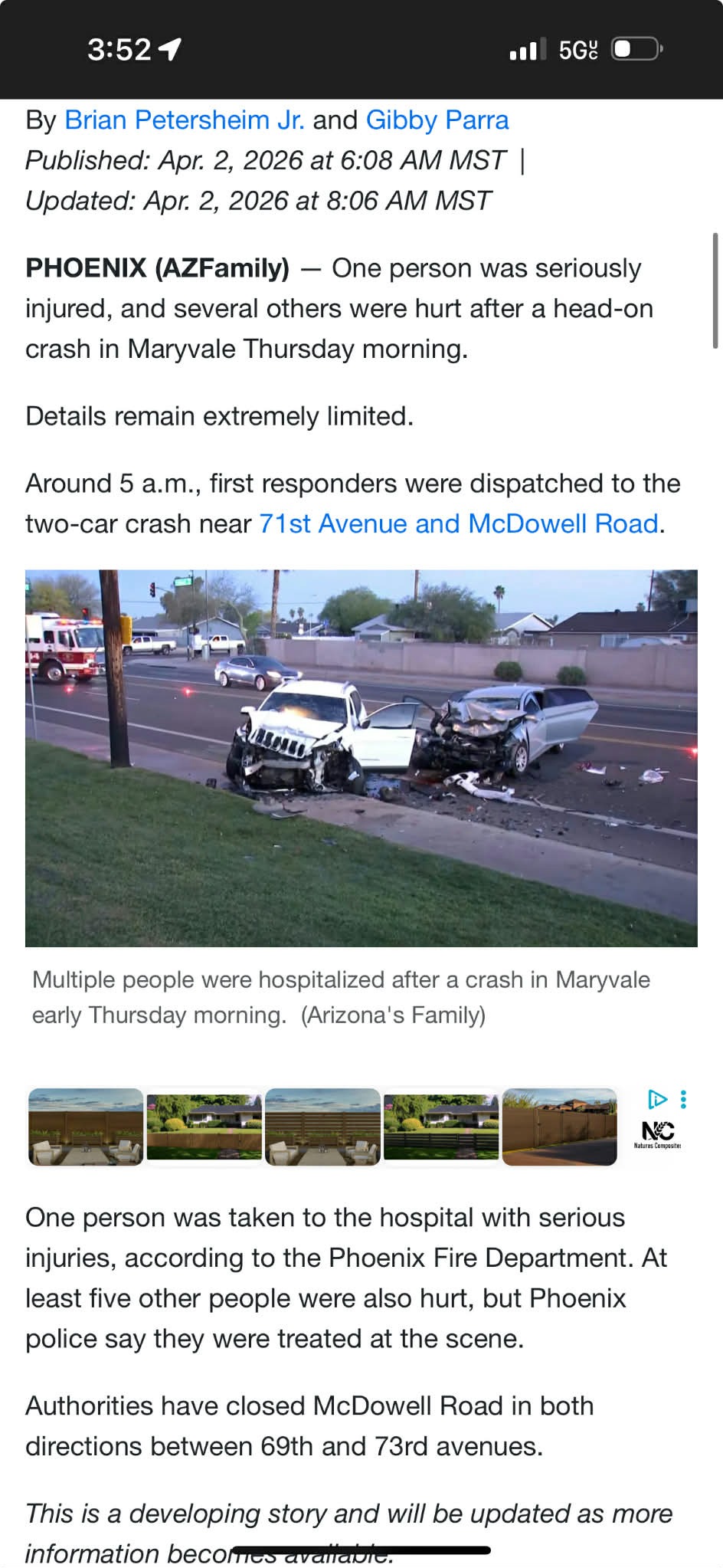Open author Gibby Parra link
The height and width of the screenshot is (1568, 723).
pos(437,120)
